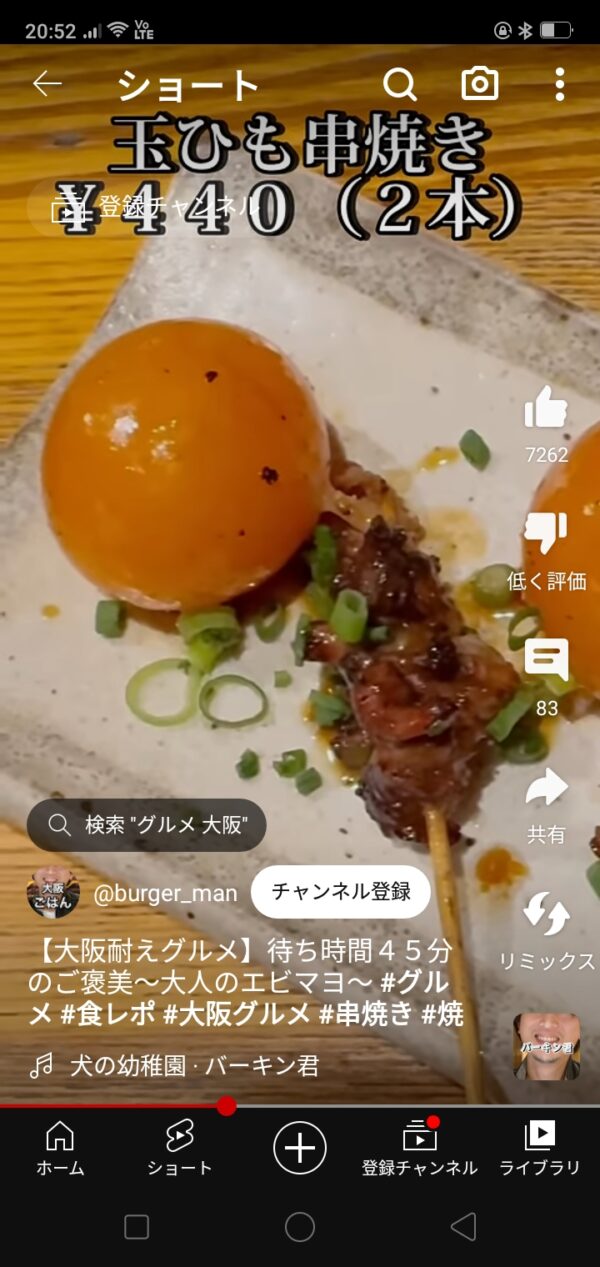Open the comments (83)
Image resolution: width=600 pixels, height=1267 pixels.
tap(546, 662)
